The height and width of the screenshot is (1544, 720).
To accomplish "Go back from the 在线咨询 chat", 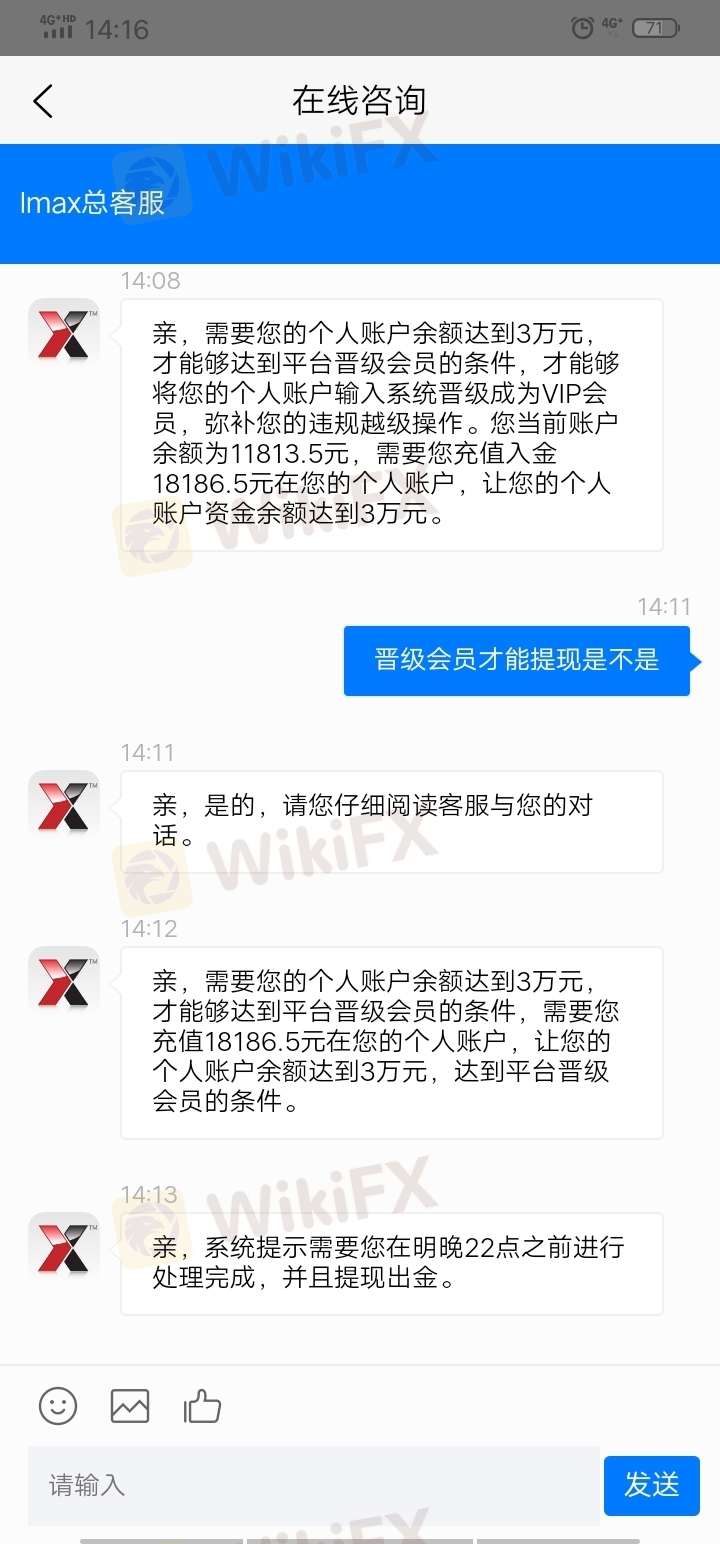I will click(43, 101).
